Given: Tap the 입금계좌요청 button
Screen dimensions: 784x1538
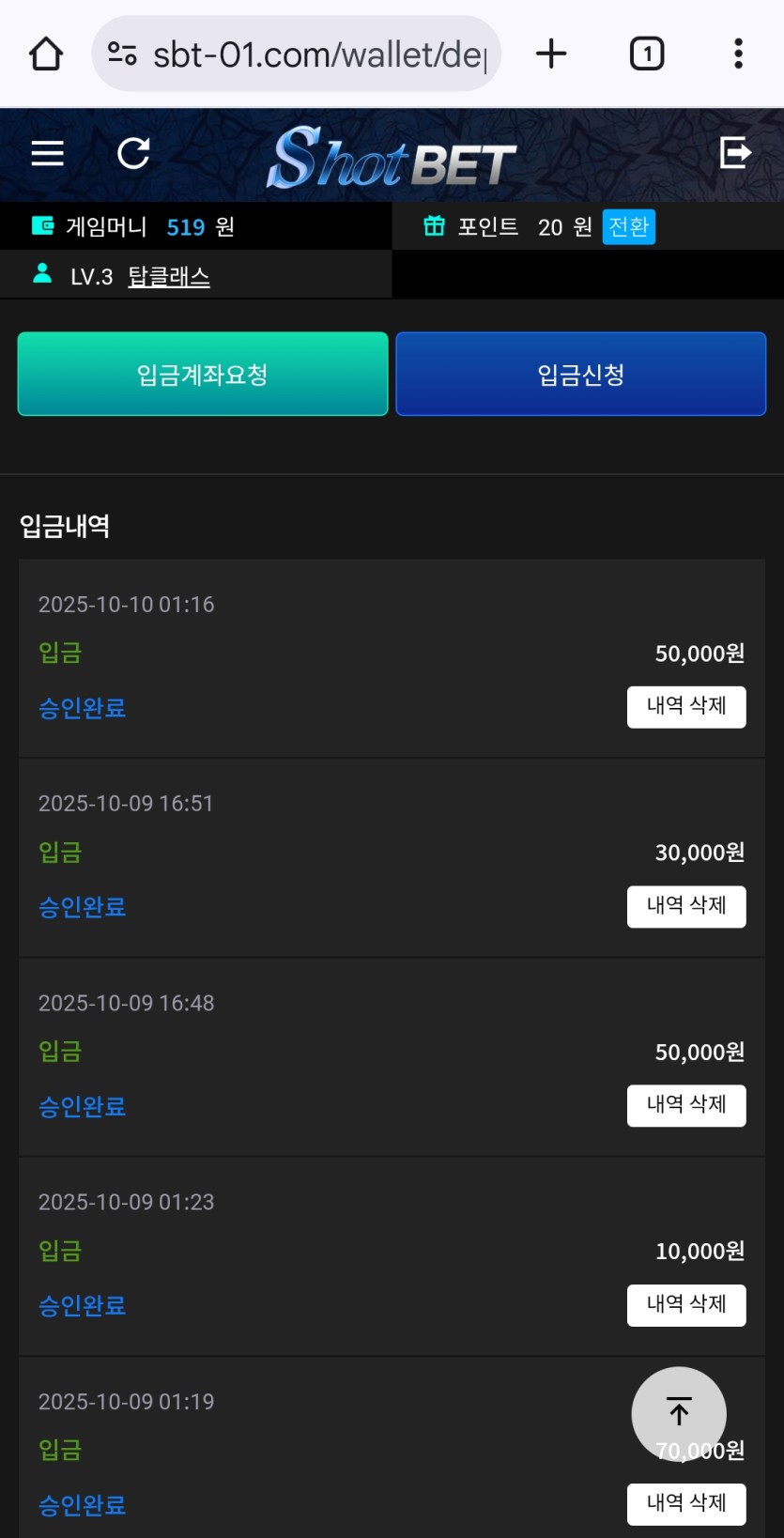Looking at the screenshot, I should coord(203,374).
